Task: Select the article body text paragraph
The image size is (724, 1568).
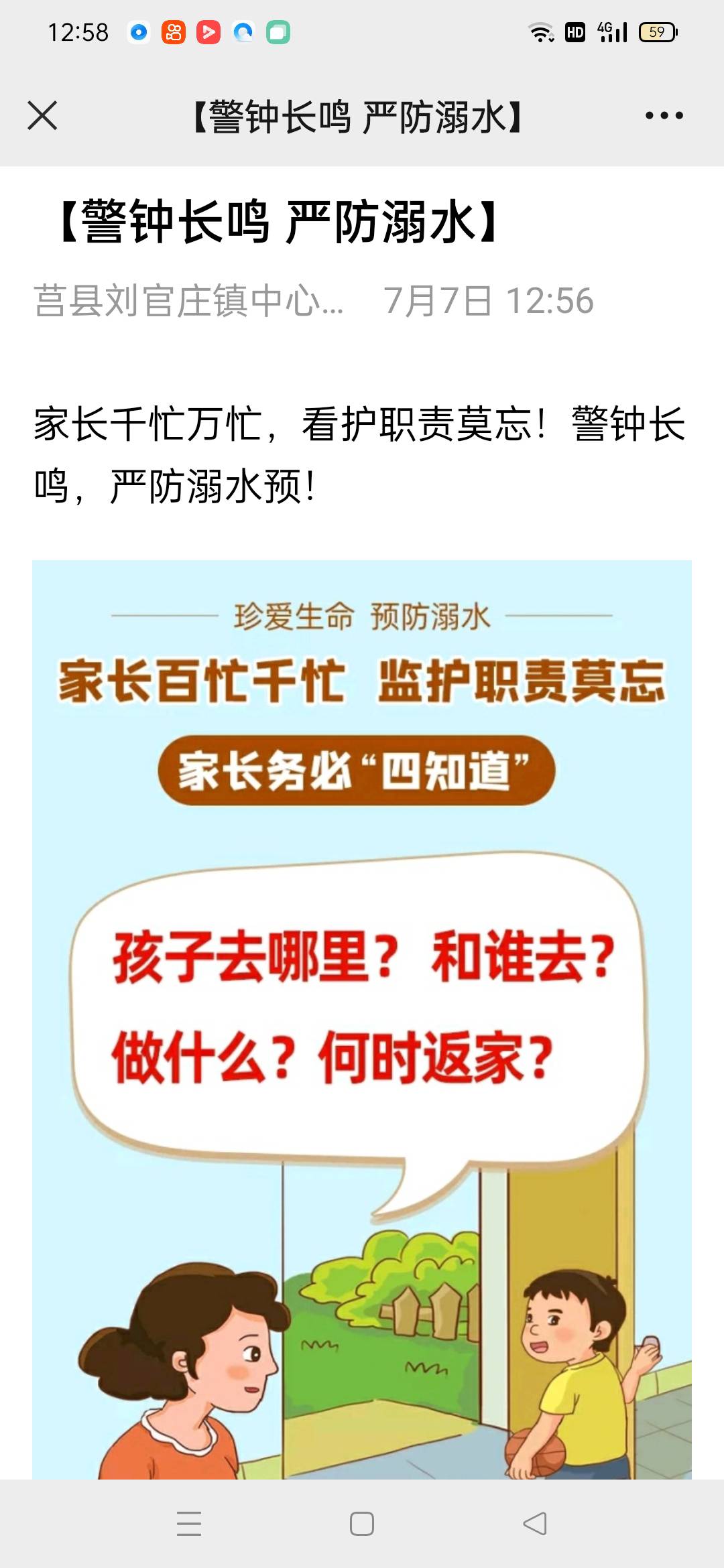Action: click(362, 449)
